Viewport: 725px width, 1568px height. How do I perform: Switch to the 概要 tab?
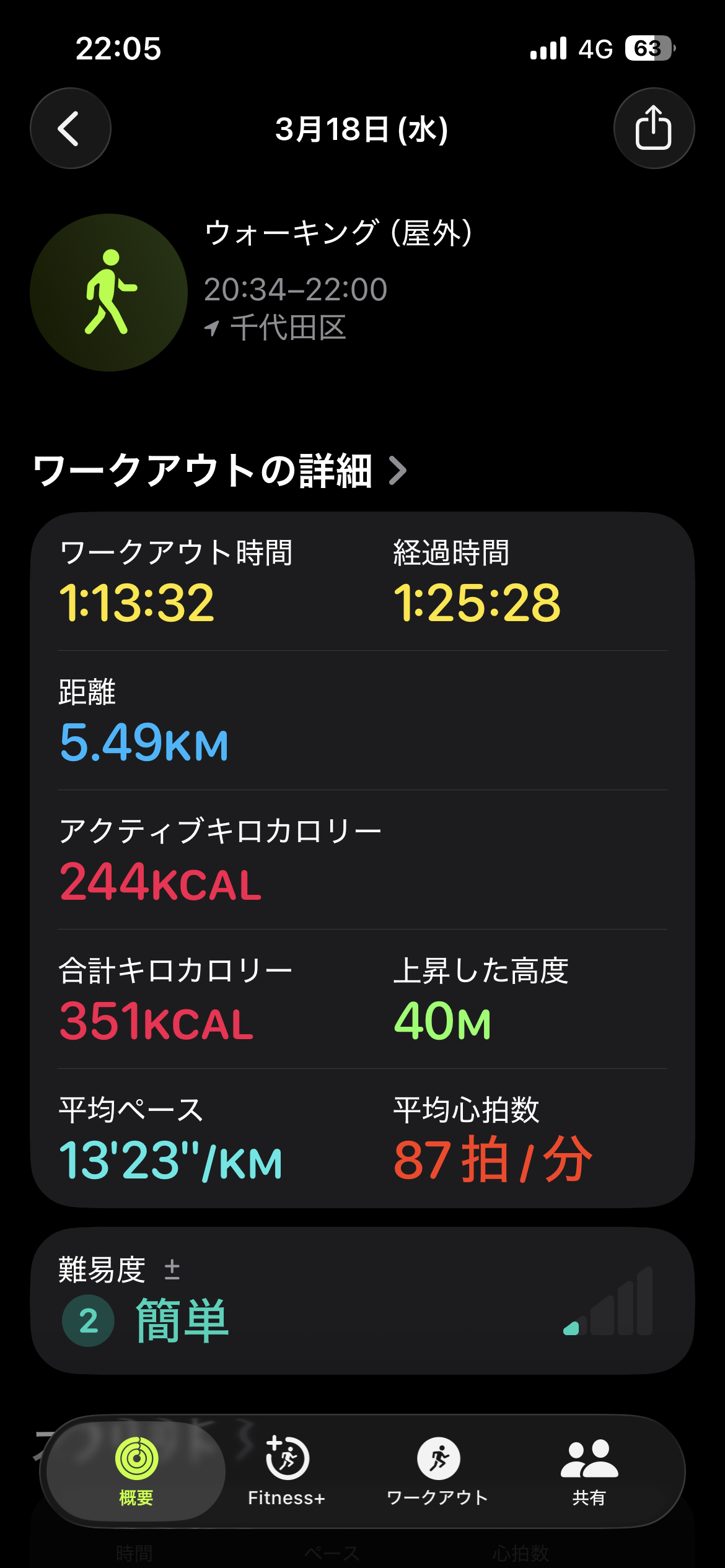click(136, 1470)
